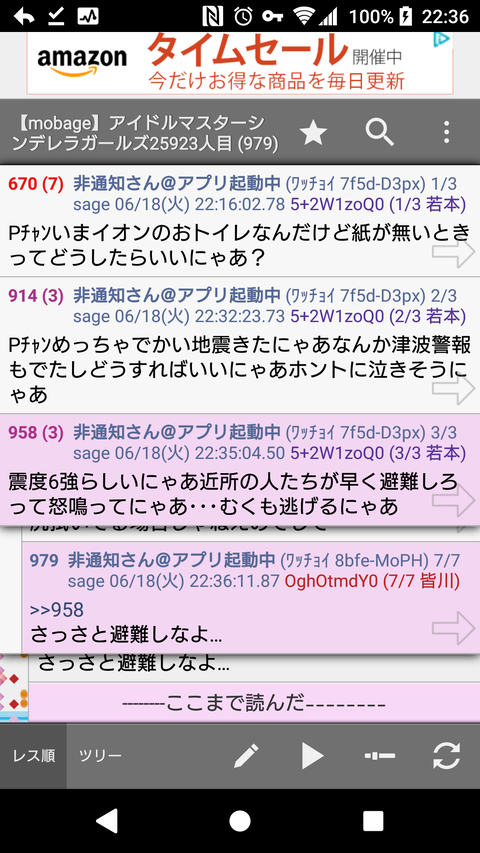Show replies to post number 670 (7)
480x853 pixels.
(36, 184)
